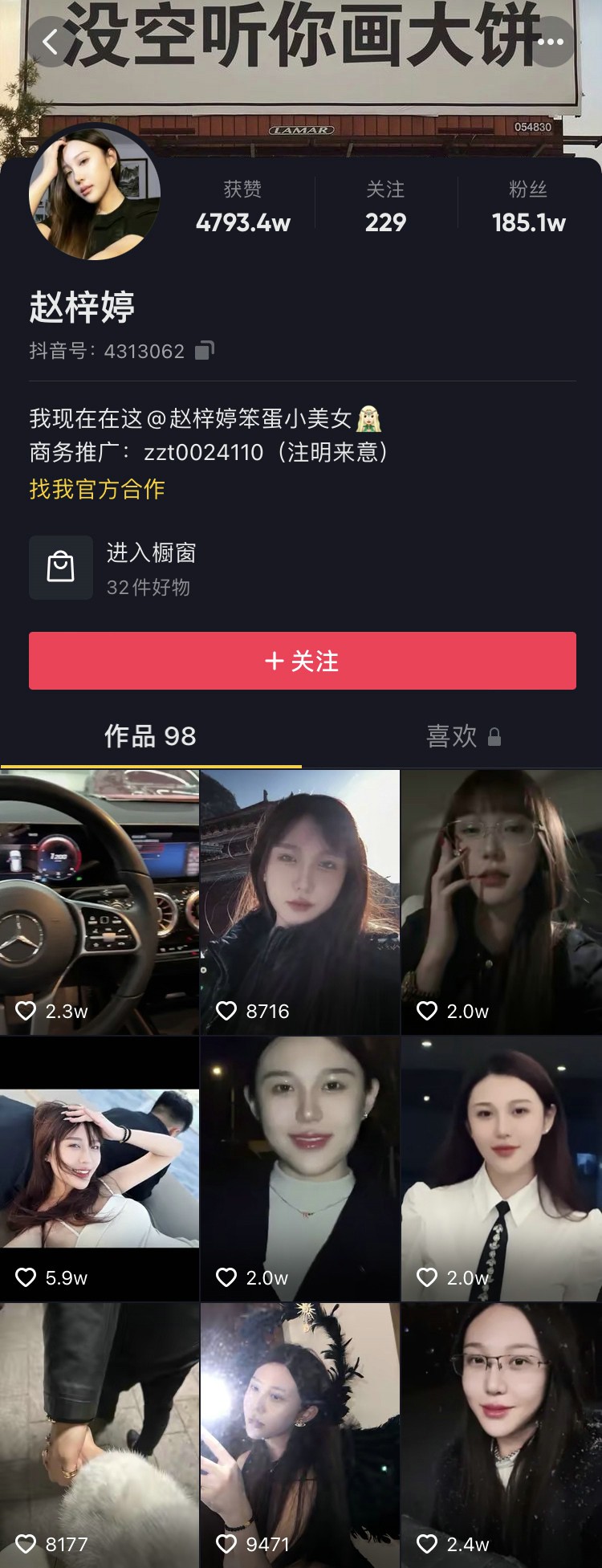Play the video with 2.4w likes
The image size is (602, 1568).
tap(501, 1435)
